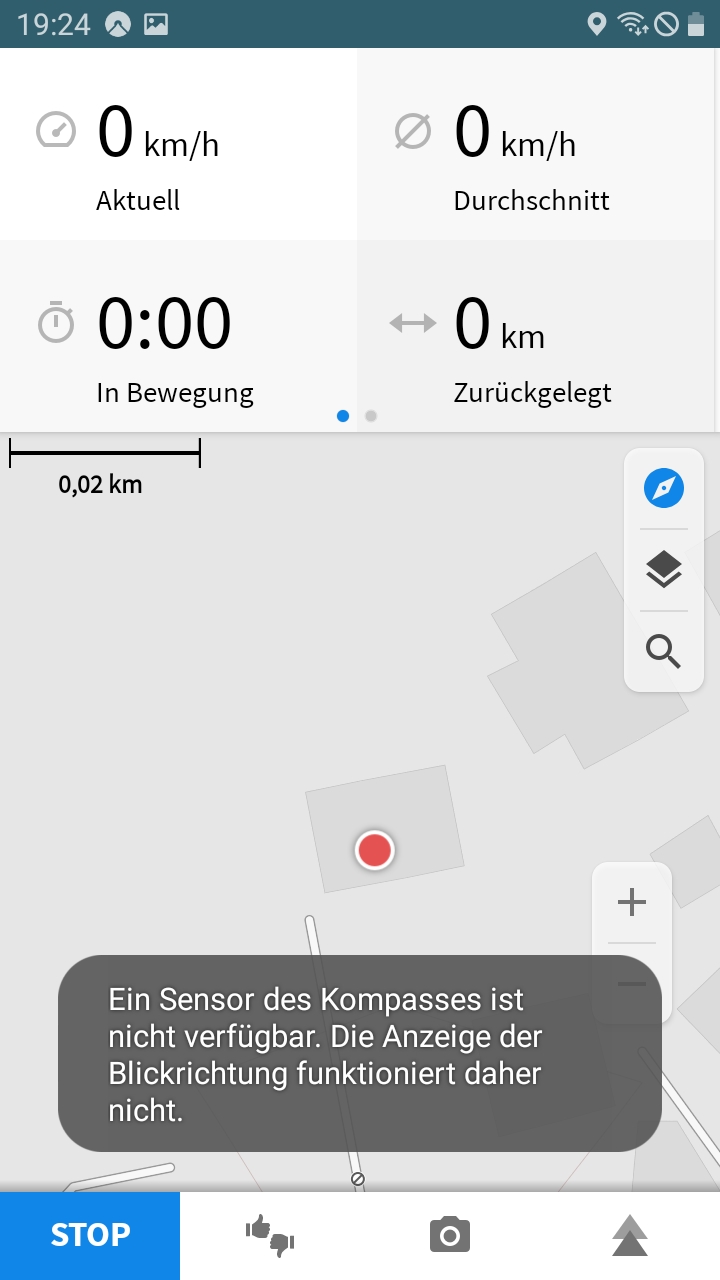
Task: Tap the Durchschnitt speed tile
Action: tap(536, 144)
